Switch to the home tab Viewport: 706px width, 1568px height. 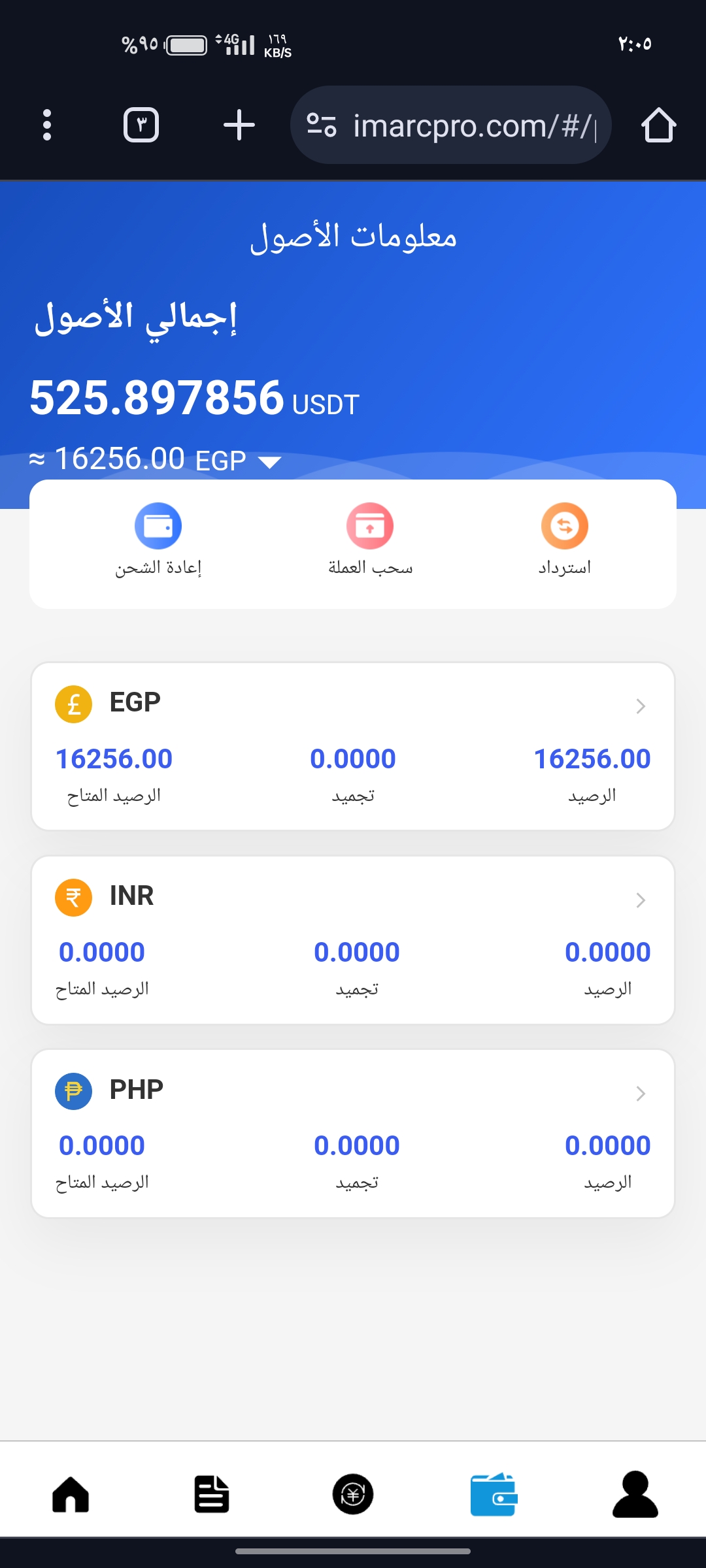point(71,1494)
